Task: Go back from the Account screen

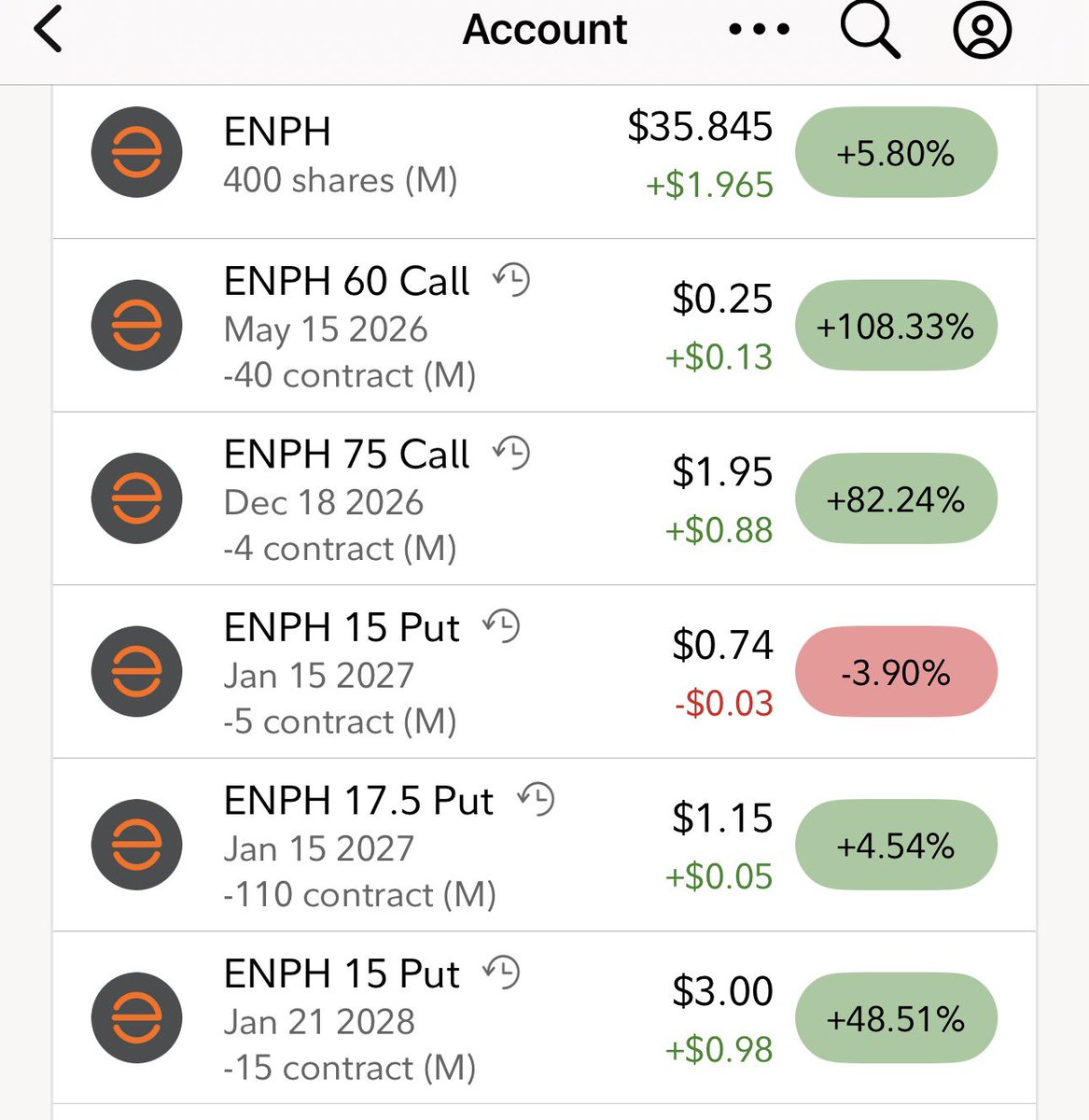Action: tap(49, 30)
